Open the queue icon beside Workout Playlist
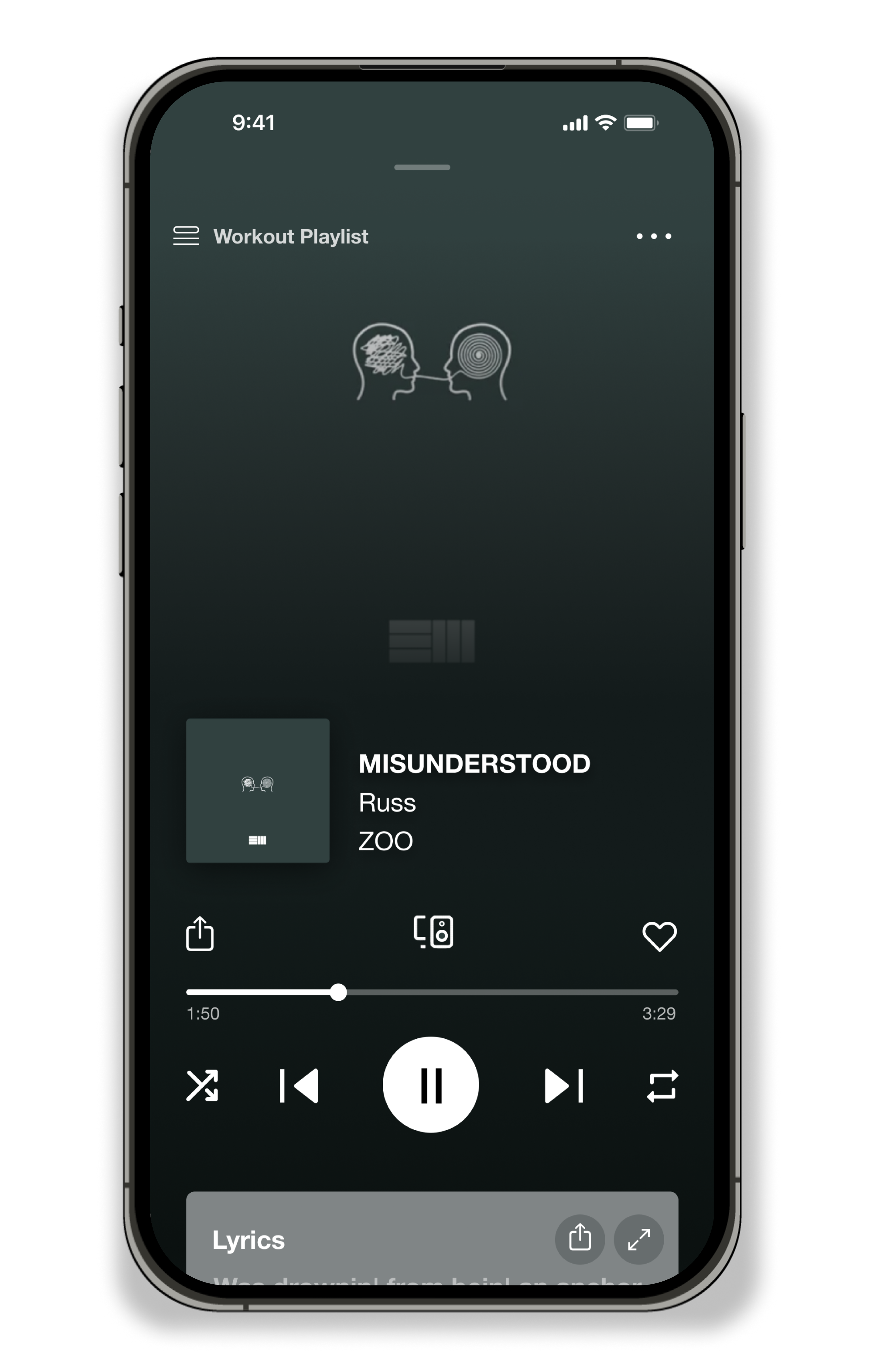 pos(186,236)
